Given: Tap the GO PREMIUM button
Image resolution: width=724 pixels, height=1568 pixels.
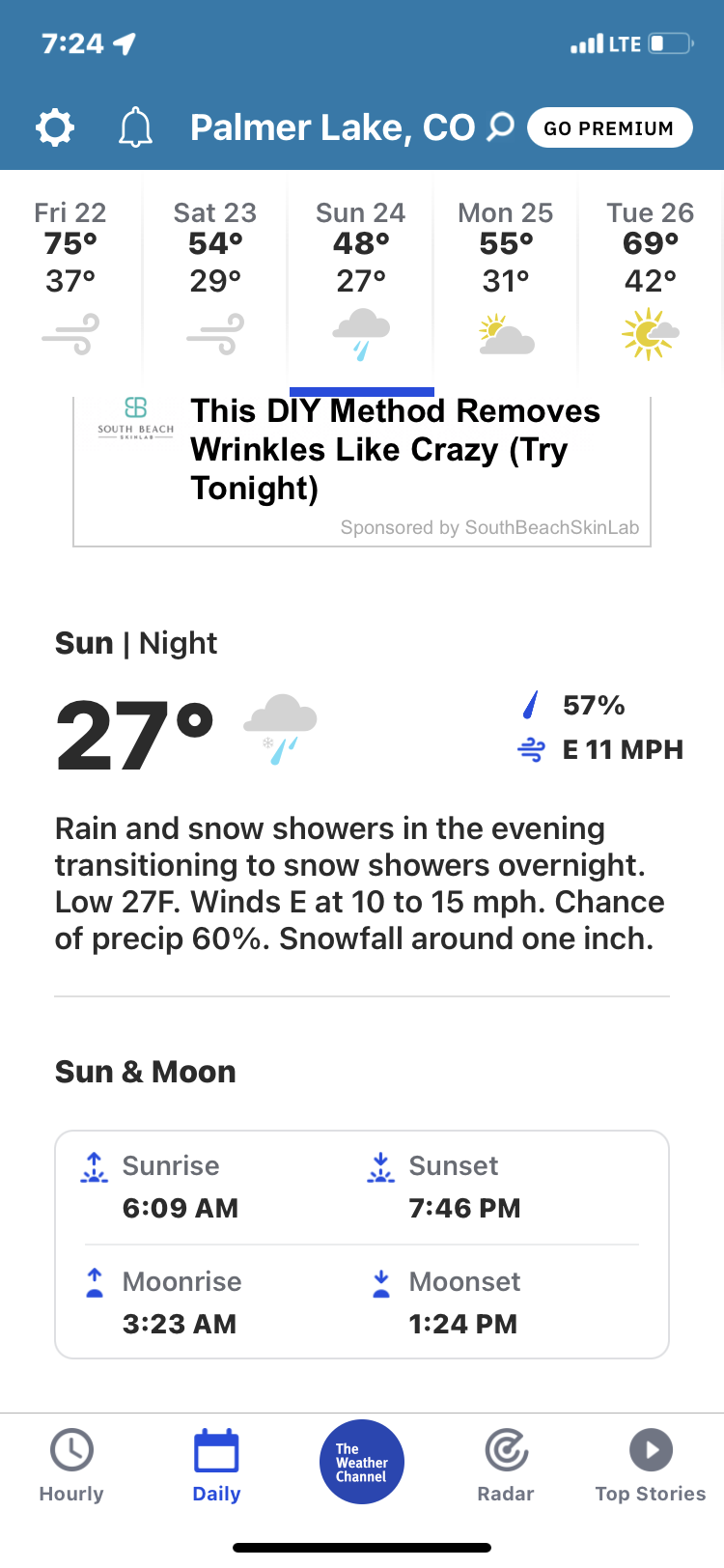Looking at the screenshot, I should [x=609, y=127].
